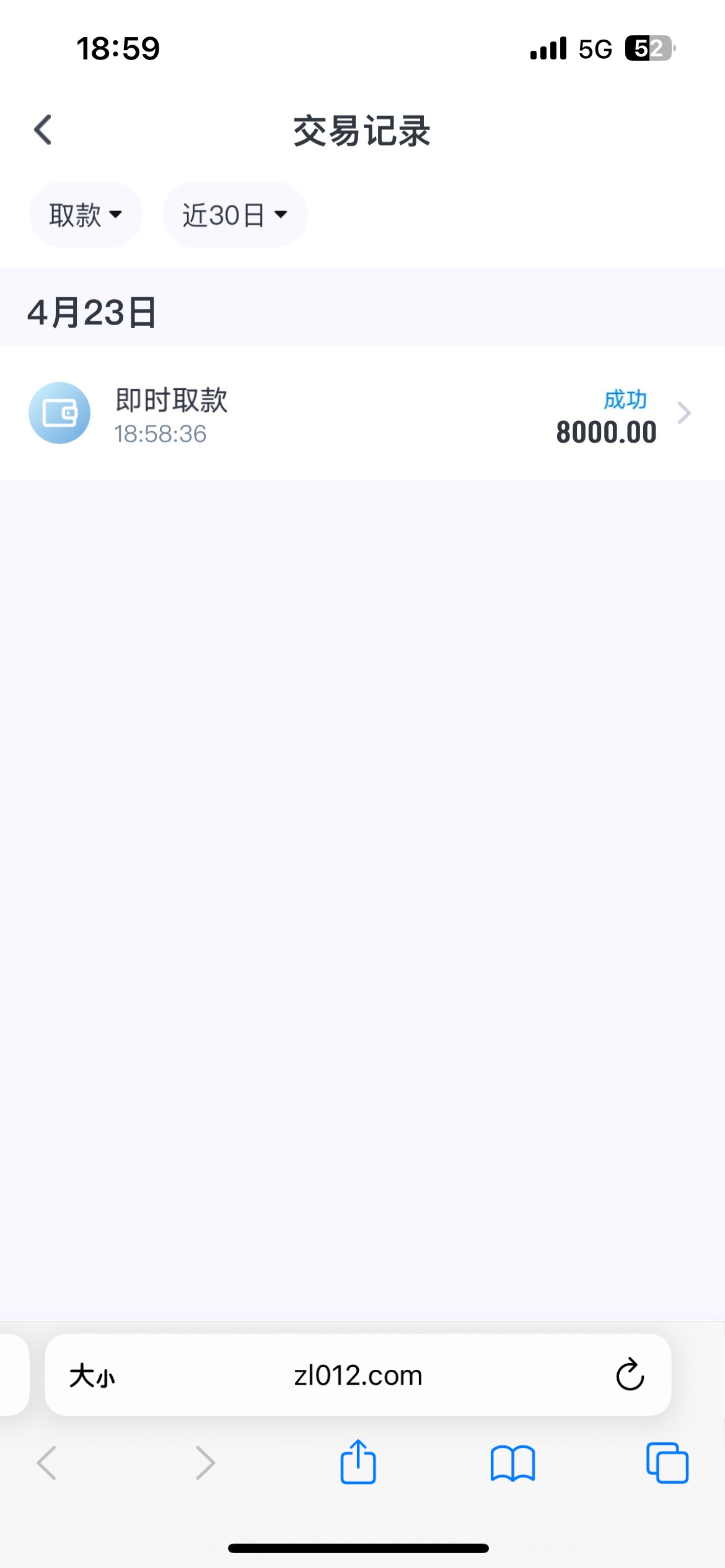725x1568 pixels.
Task: Open the browser bookmarks
Action: click(x=512, y=1463)
